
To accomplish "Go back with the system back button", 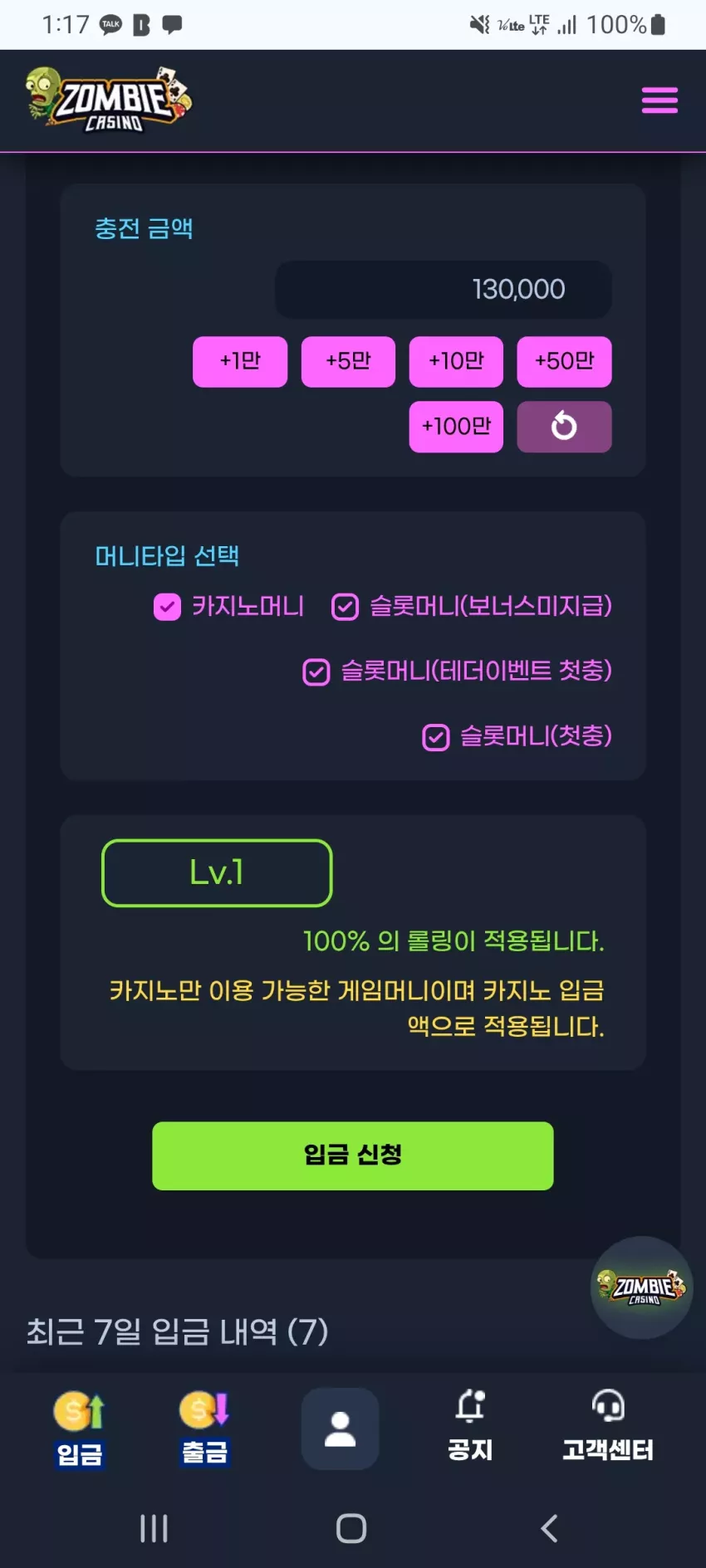I will pyautogui.click(x=549, y=1528).
